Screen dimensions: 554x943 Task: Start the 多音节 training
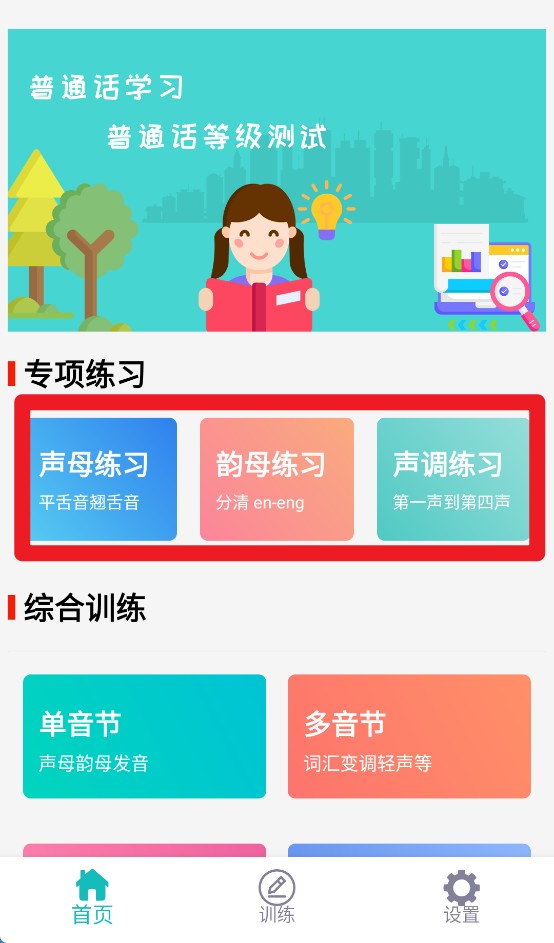click(409, 736)
